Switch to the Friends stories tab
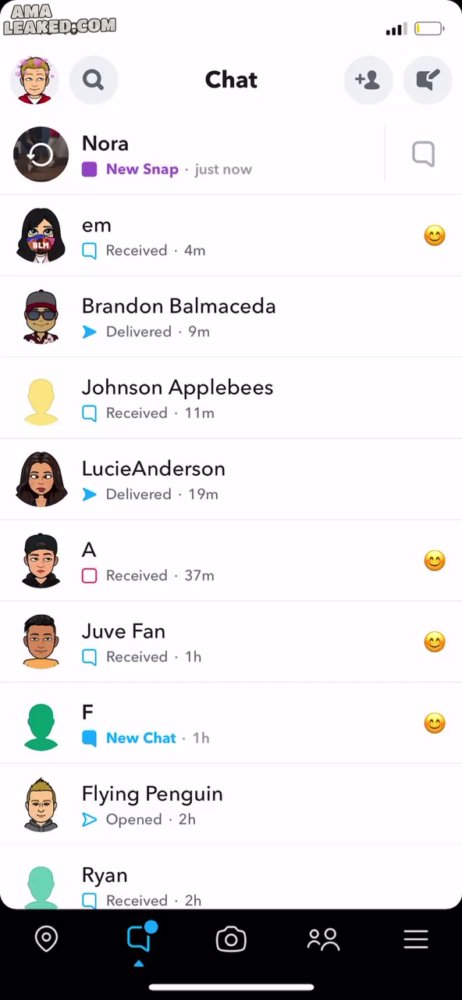The image size is (462, 1000). [324, 939]
